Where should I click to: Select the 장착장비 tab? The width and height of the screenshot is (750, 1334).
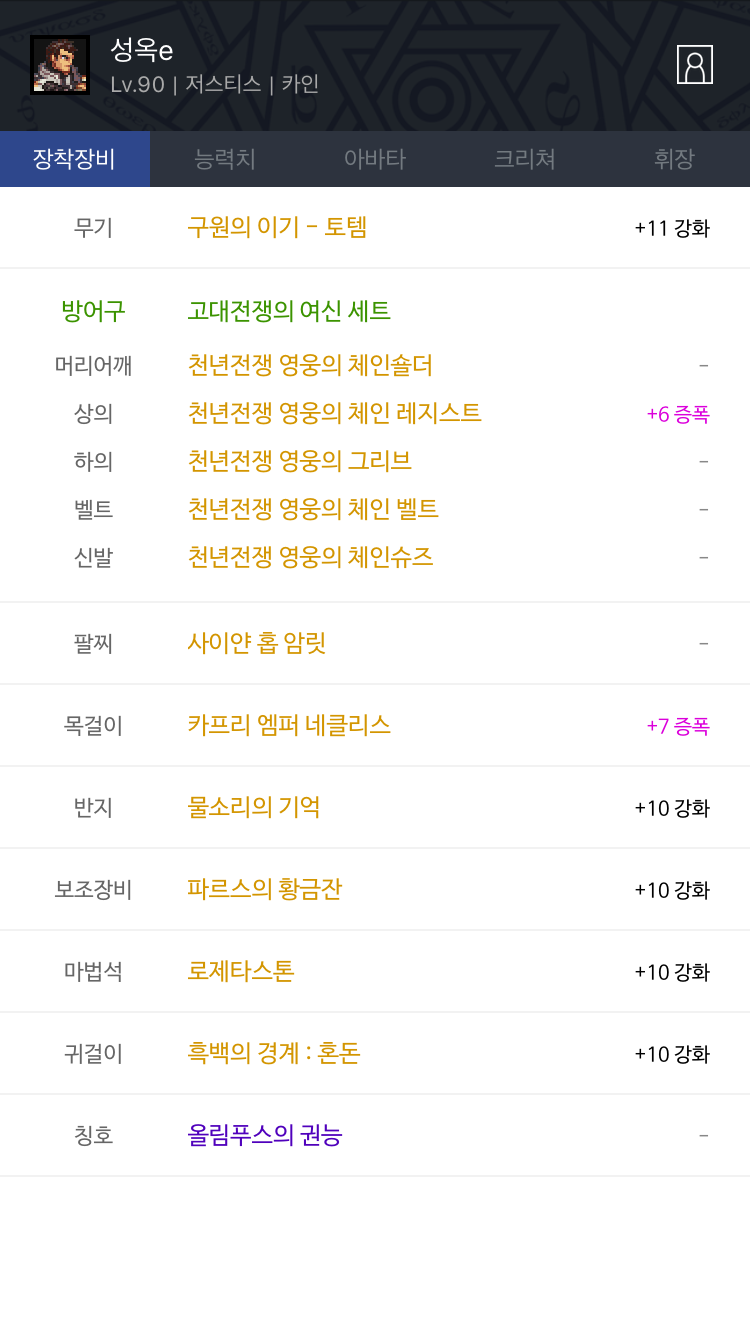(75, 159)
